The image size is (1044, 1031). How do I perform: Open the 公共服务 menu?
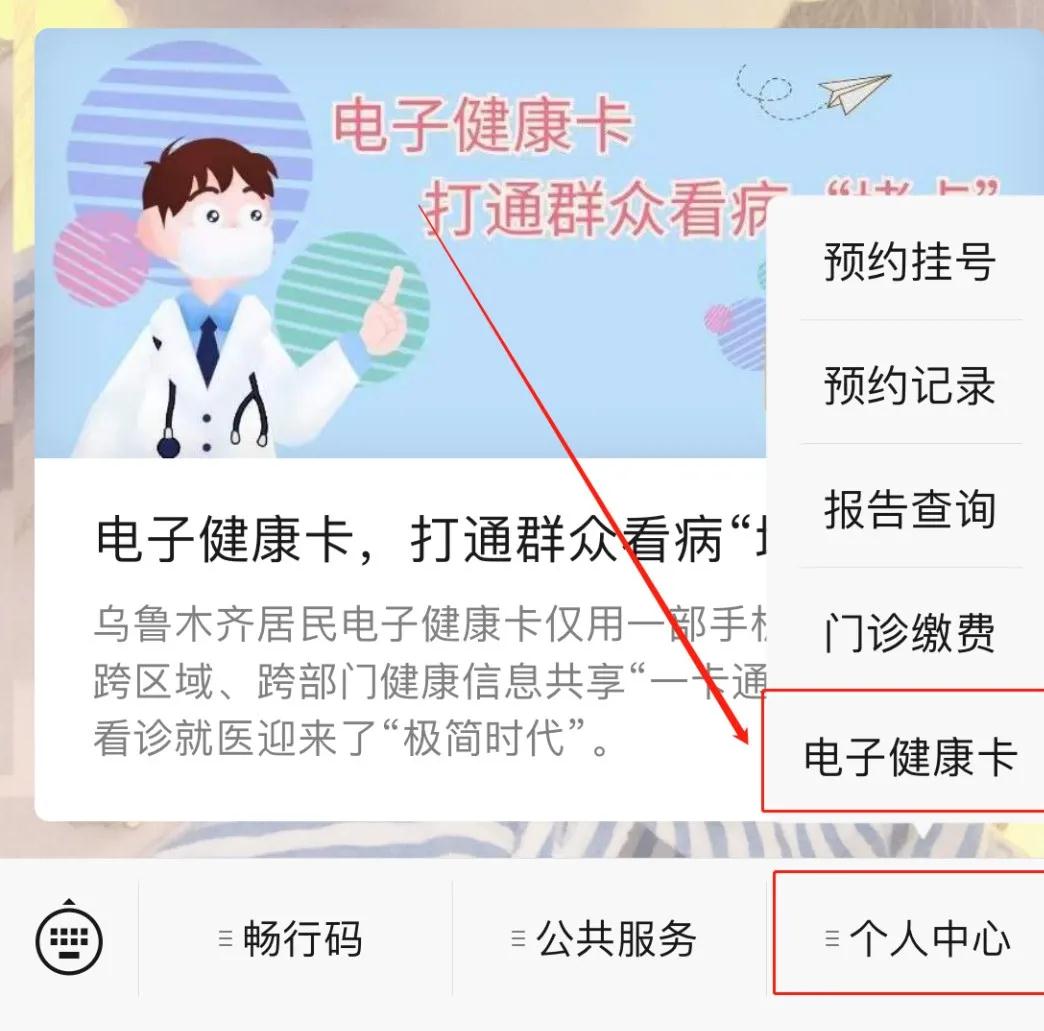tap(606, 940)
